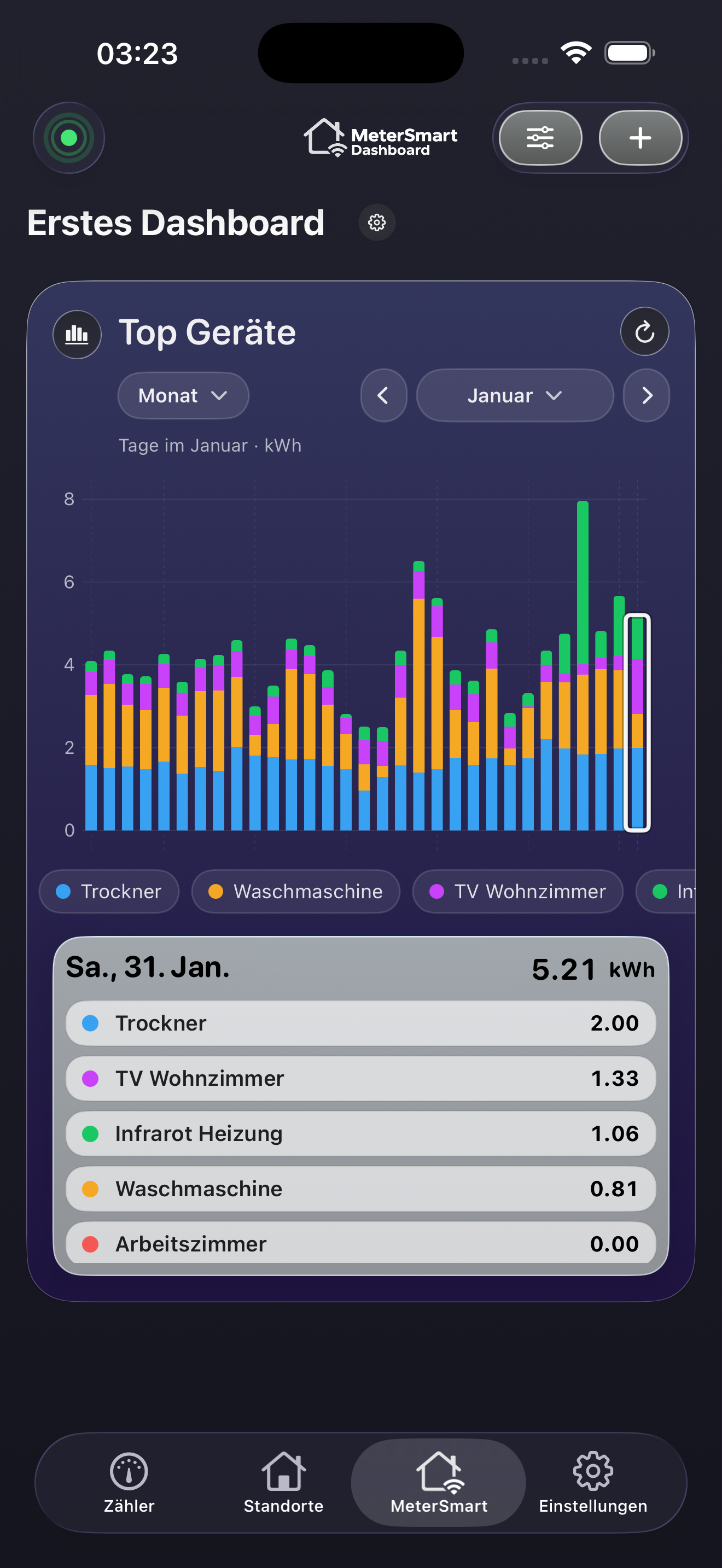Refresh the Top Geräte chart
This screenshot has width=722, height=1568.
(x=644, y=332)
